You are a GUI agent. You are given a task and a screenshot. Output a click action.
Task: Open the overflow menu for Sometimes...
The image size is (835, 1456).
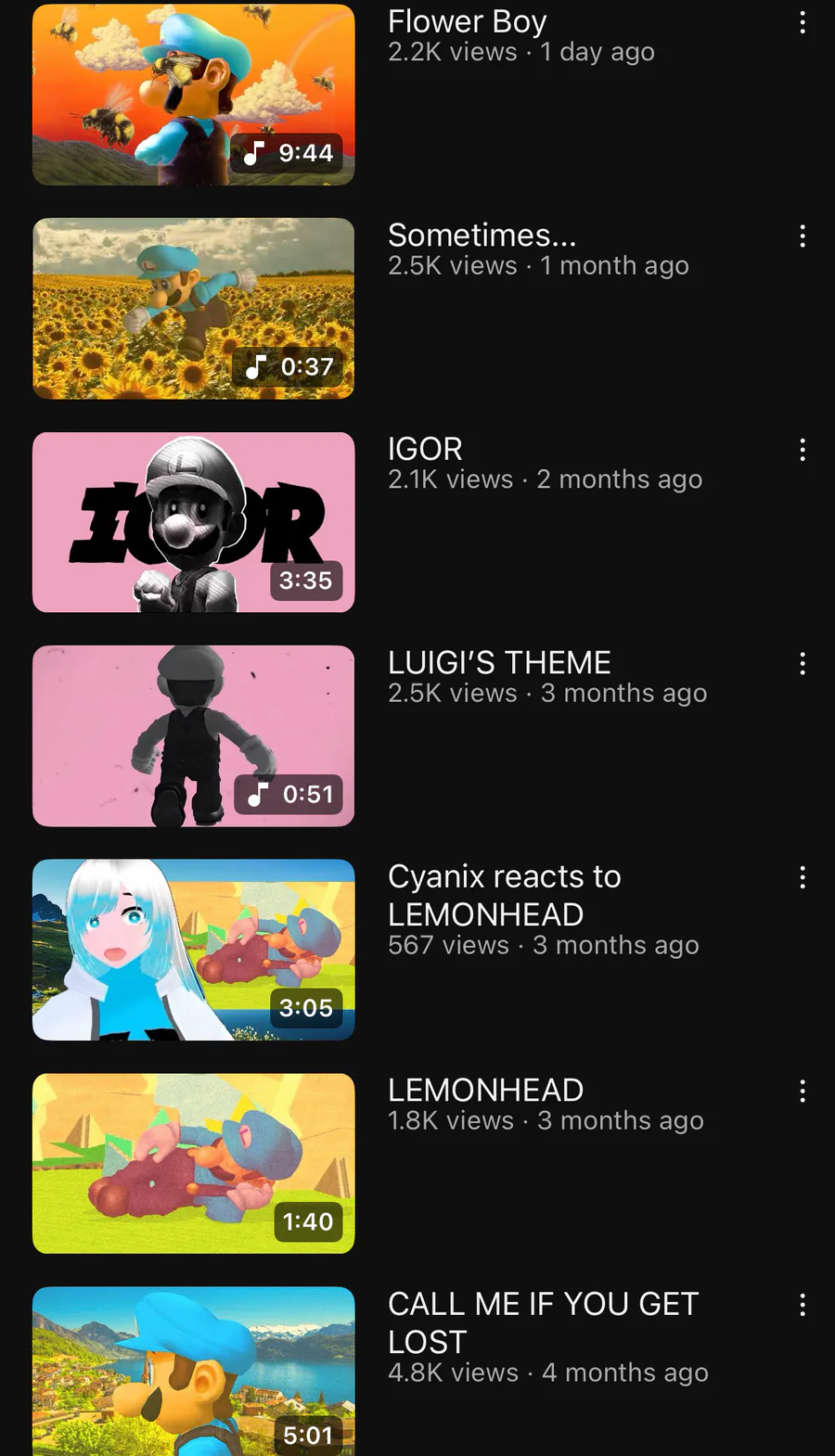point(803,236)
